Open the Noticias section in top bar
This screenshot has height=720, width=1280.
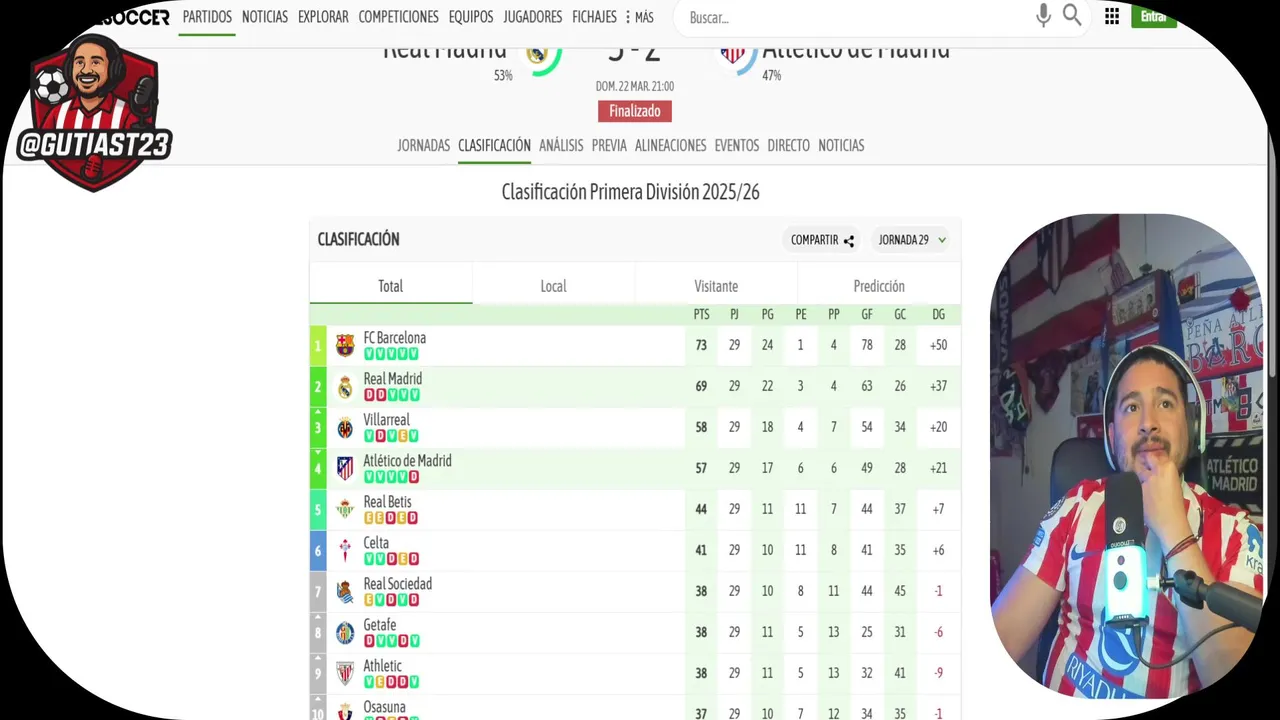(265, 17)
